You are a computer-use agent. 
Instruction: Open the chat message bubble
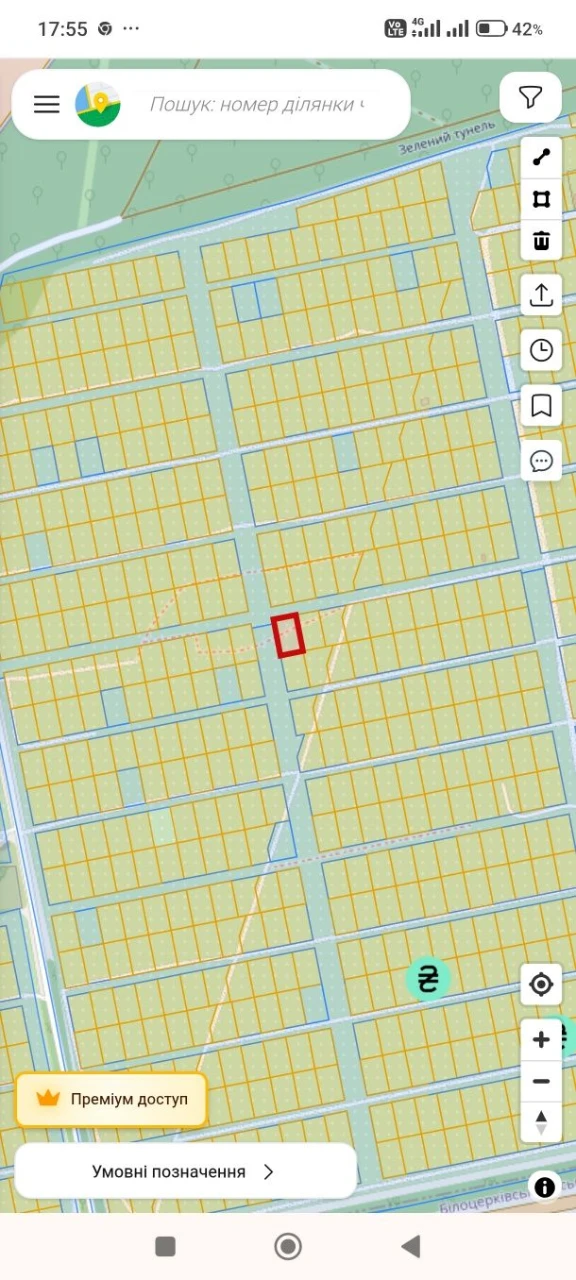541,461
